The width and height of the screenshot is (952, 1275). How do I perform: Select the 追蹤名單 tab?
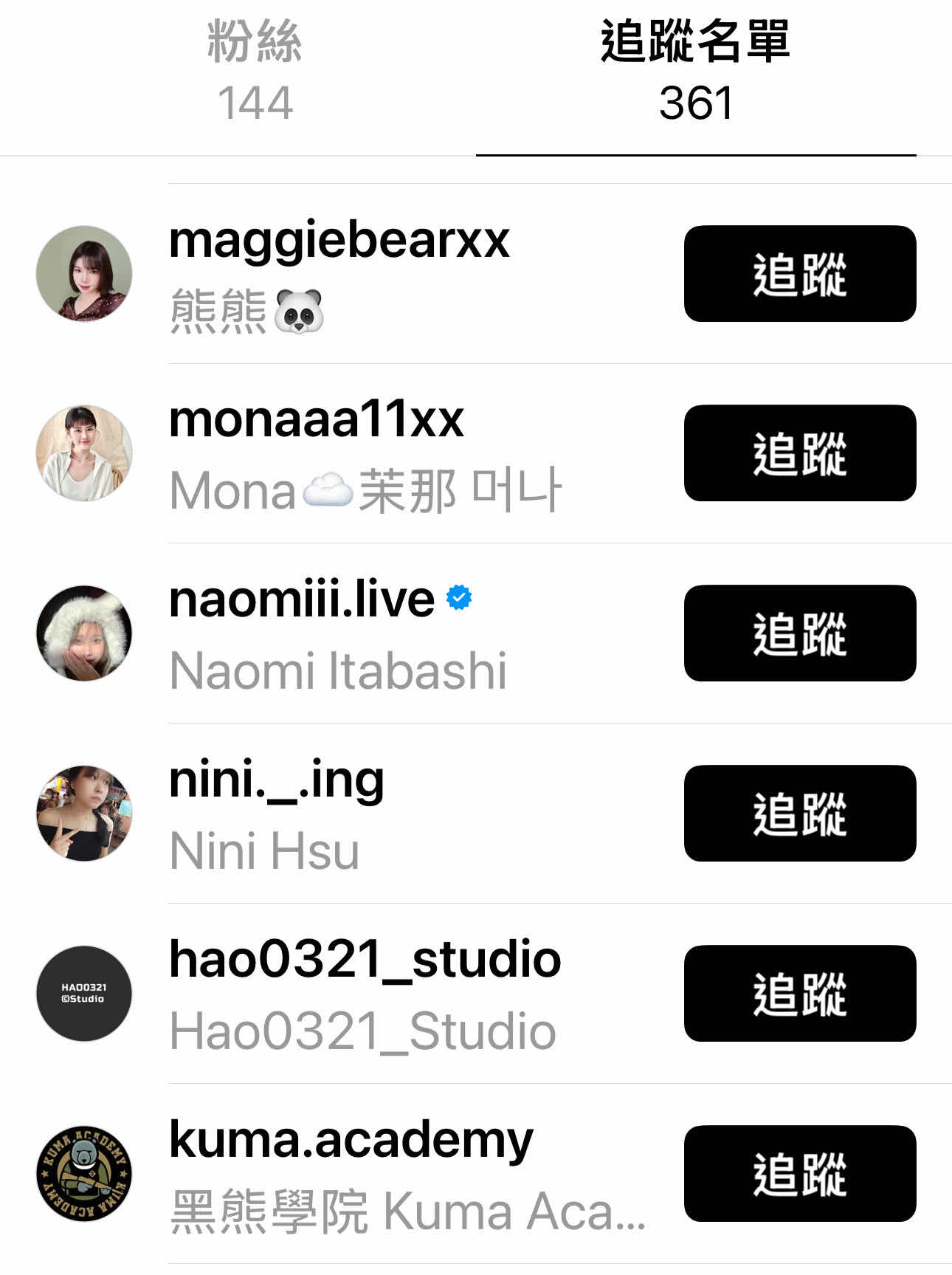(695, 72)
